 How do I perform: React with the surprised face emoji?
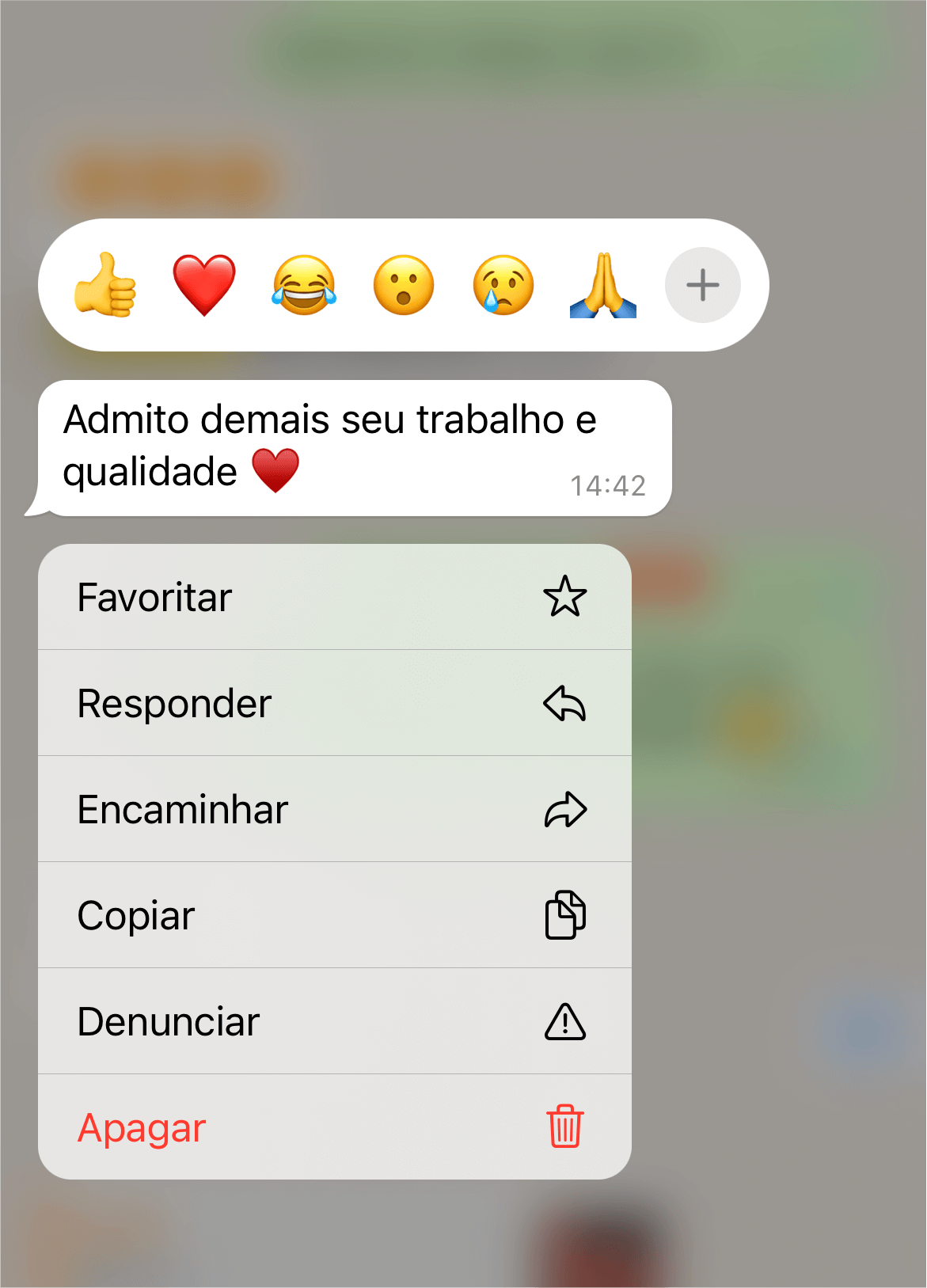(x=404, y=286)
